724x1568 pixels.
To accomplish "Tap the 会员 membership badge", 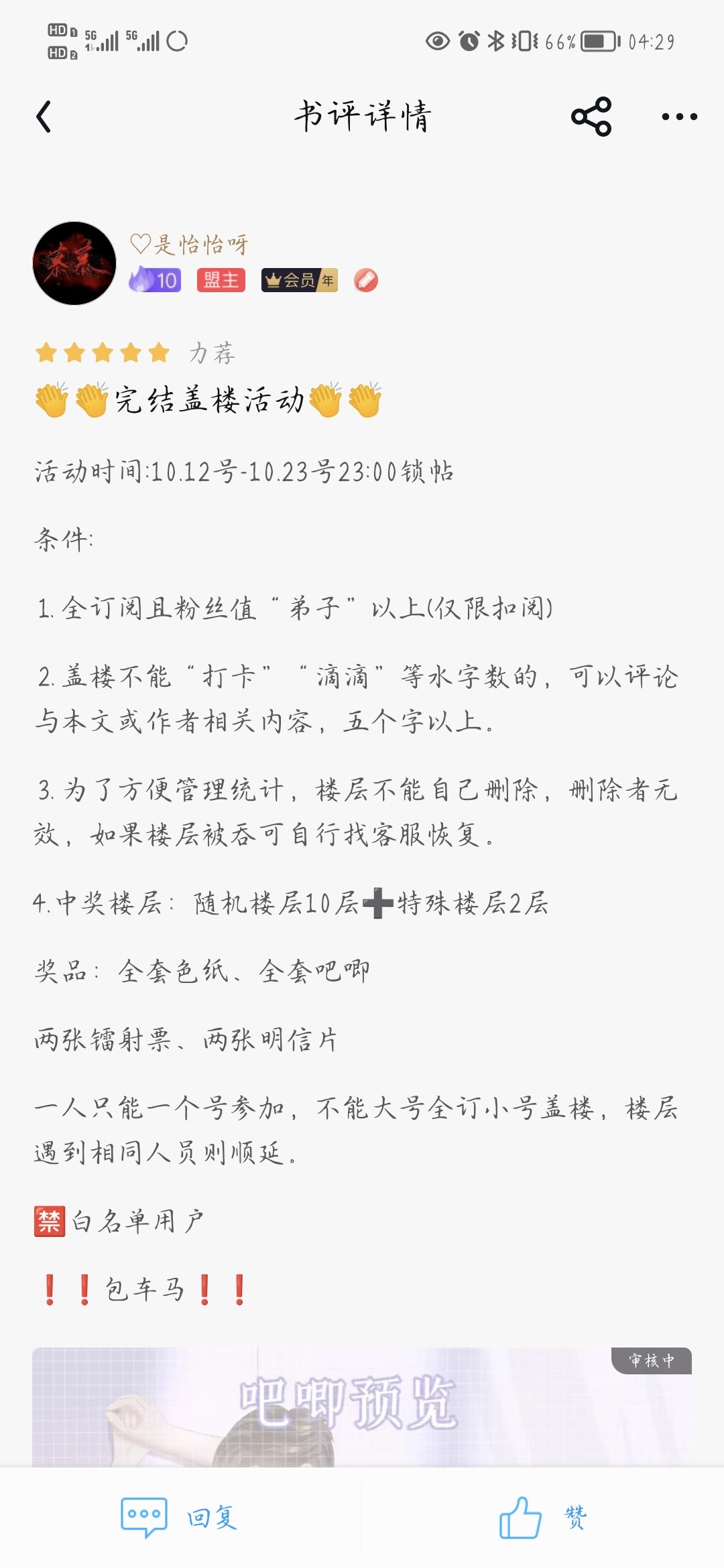I will click(x=300, y=280).
